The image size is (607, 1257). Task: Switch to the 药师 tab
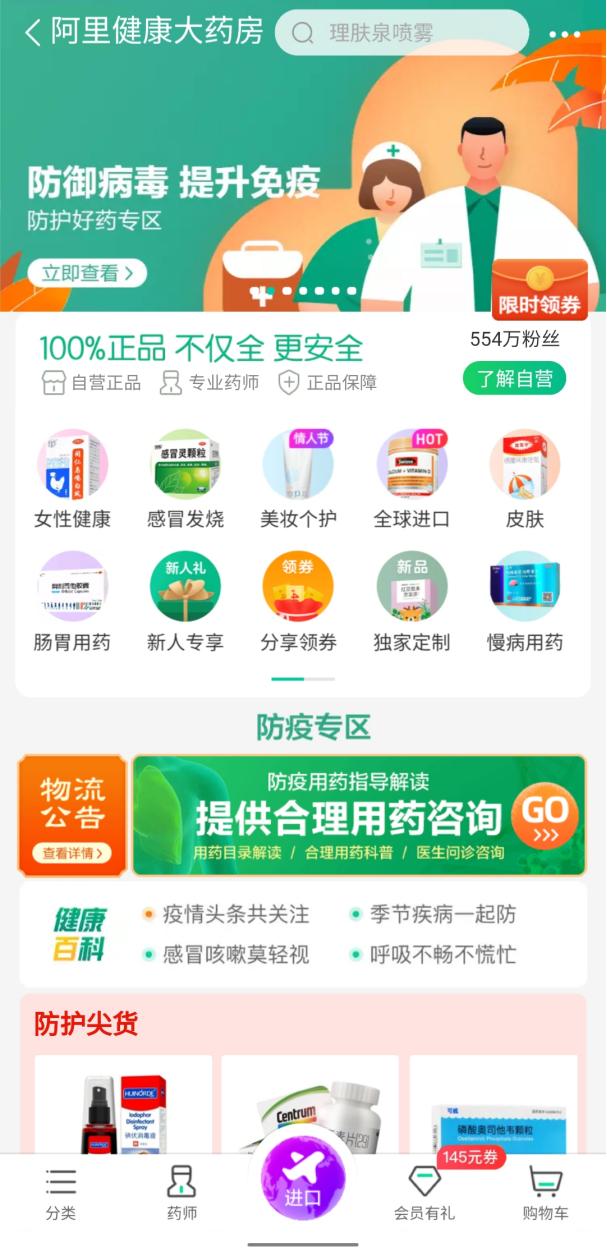pyautogui.click(x=181, y=1193)
